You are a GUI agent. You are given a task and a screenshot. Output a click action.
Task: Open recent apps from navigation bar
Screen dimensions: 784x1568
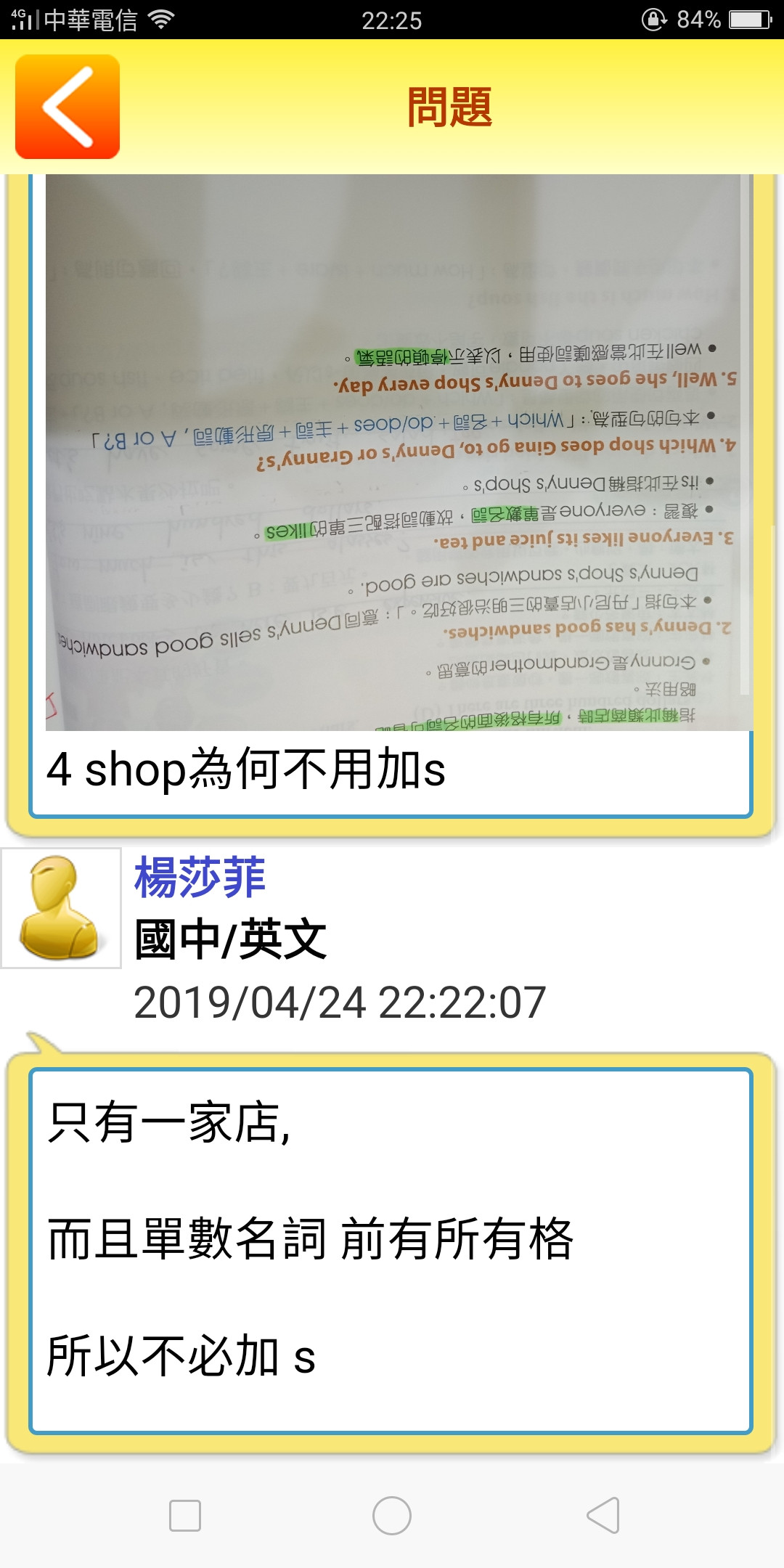(x=185, y=1516)
